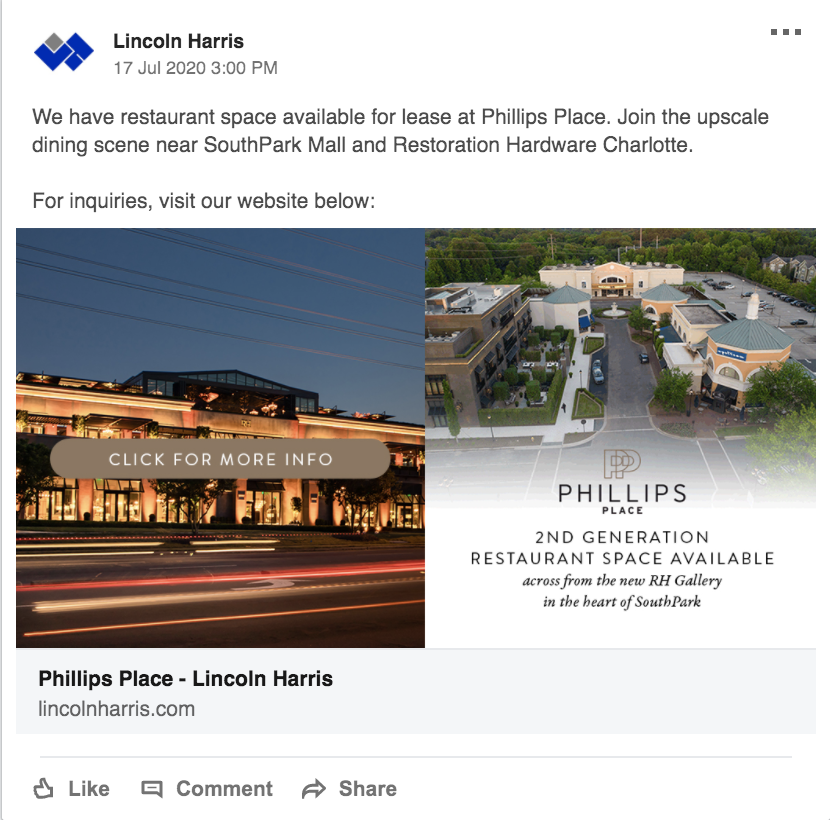Viewport: 830px width, 820px height.
Task: View the Lincoln Harris profile
Action: click(178, 42)
